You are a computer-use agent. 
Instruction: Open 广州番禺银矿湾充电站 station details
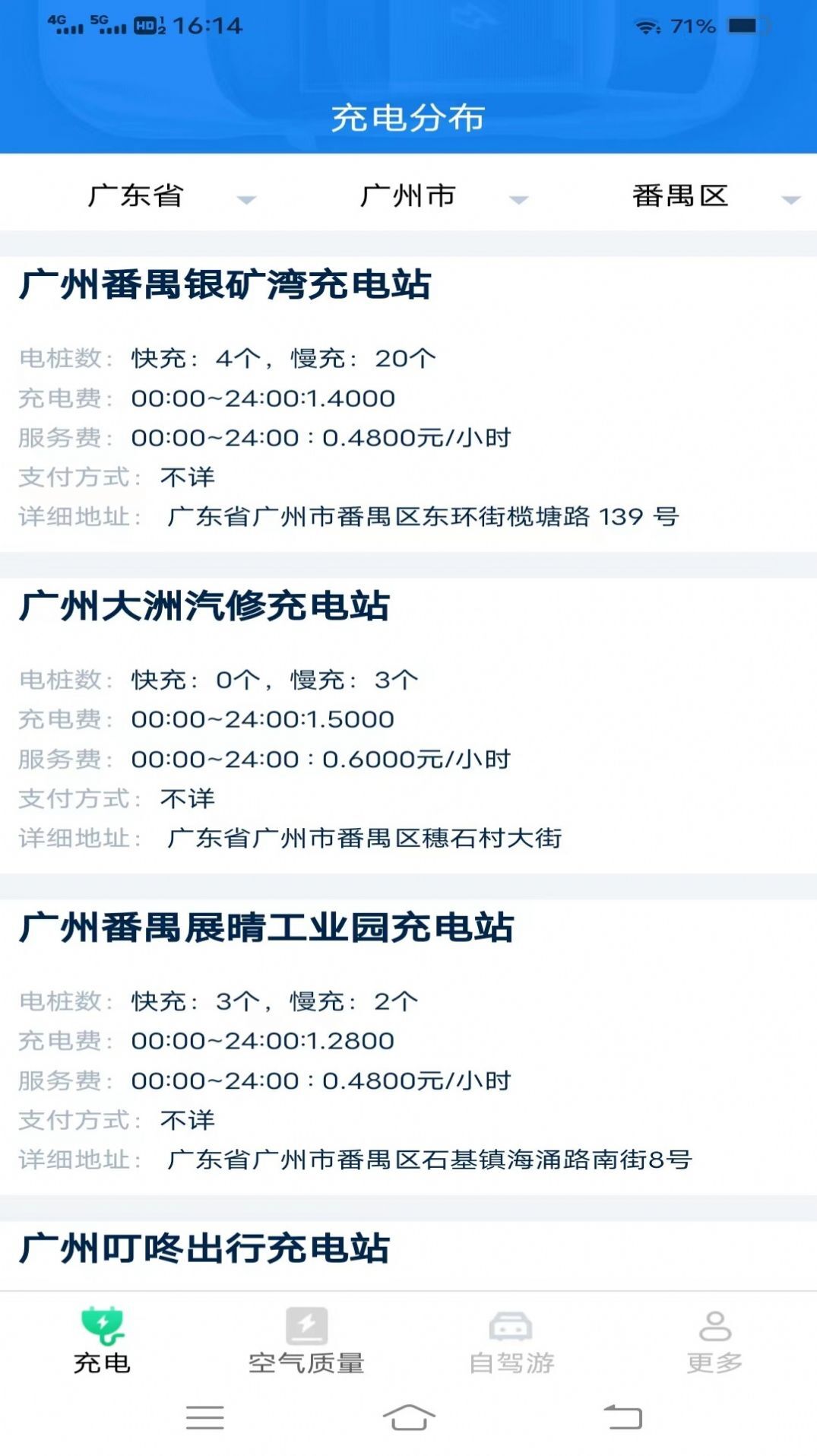pos(225,285)
